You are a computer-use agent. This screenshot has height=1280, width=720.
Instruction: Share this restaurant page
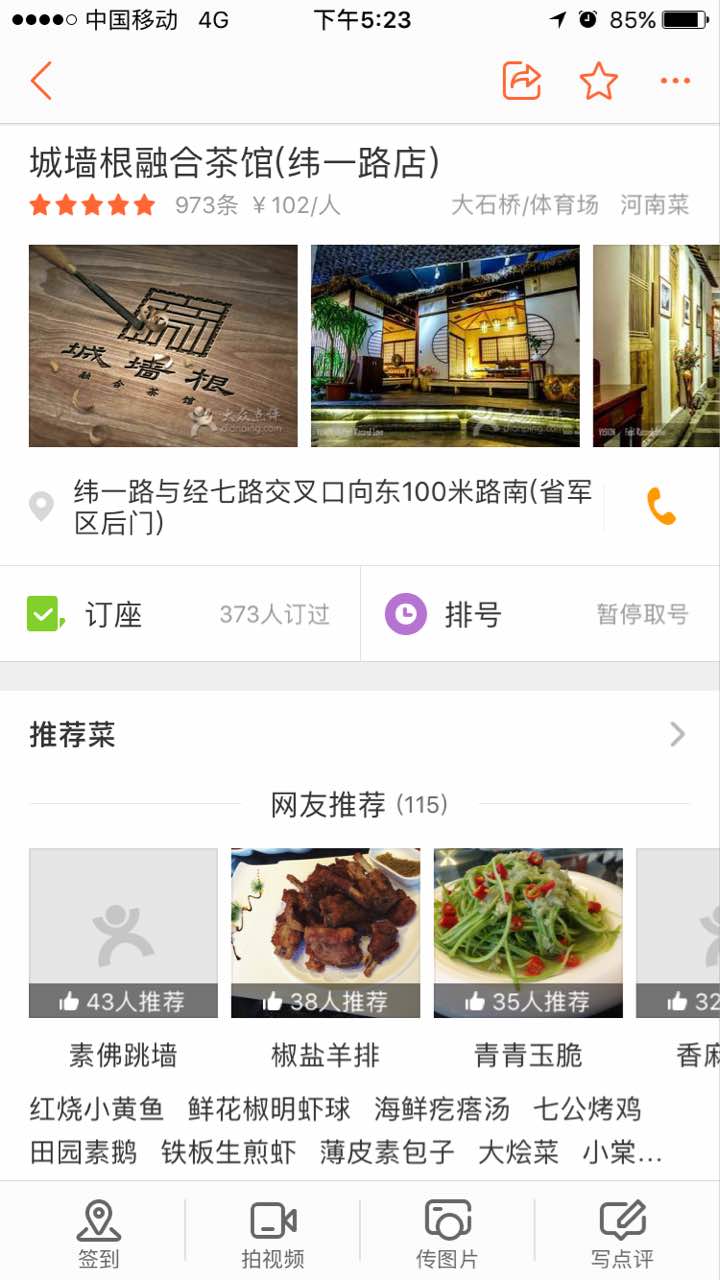tap(521, 80)
